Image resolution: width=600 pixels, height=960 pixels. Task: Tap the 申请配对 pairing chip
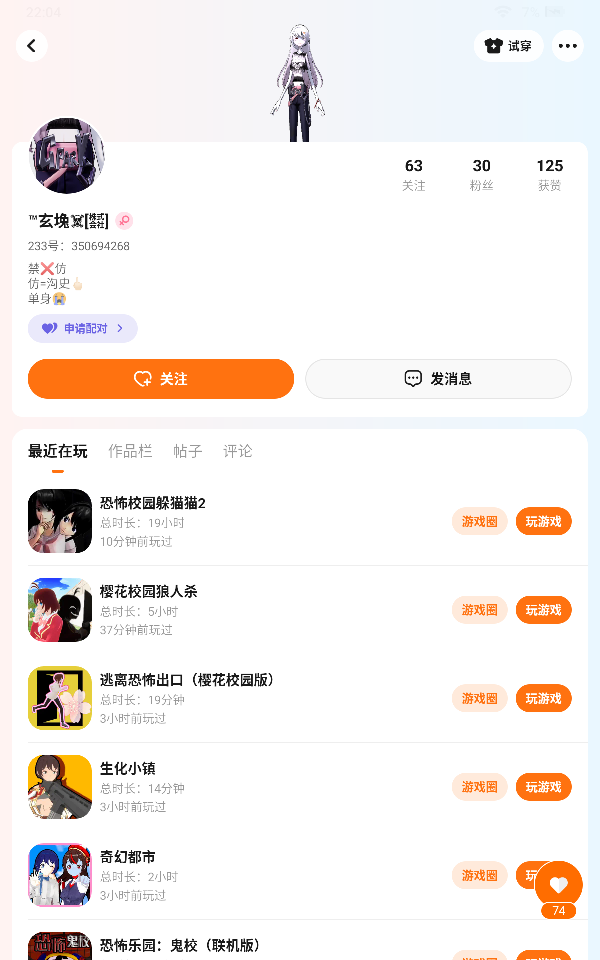(x=83, y=328)
